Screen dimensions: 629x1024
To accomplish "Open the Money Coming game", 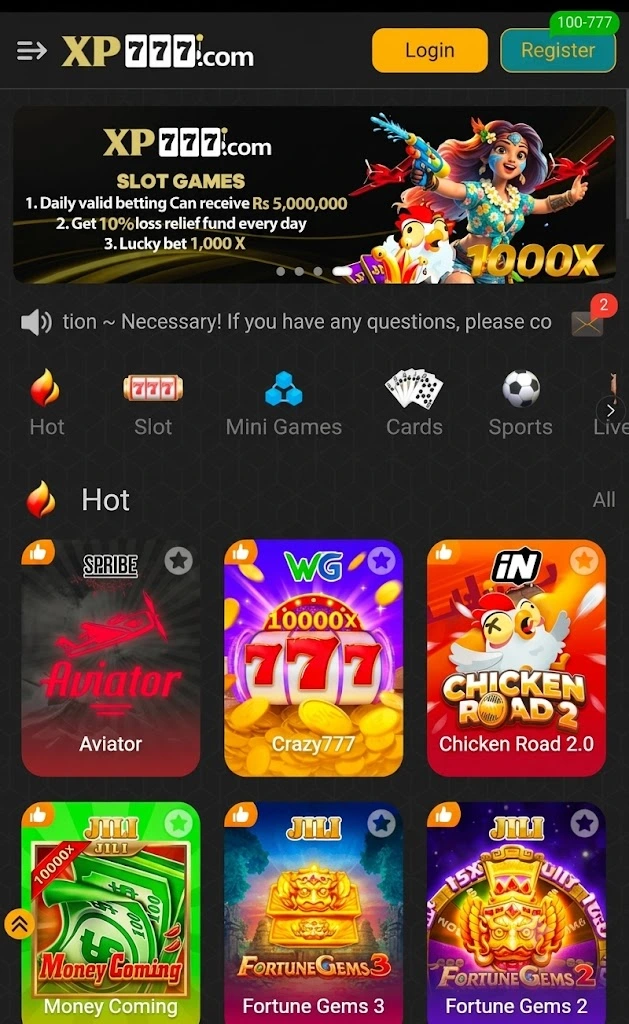I will click(x=111, y=912).
